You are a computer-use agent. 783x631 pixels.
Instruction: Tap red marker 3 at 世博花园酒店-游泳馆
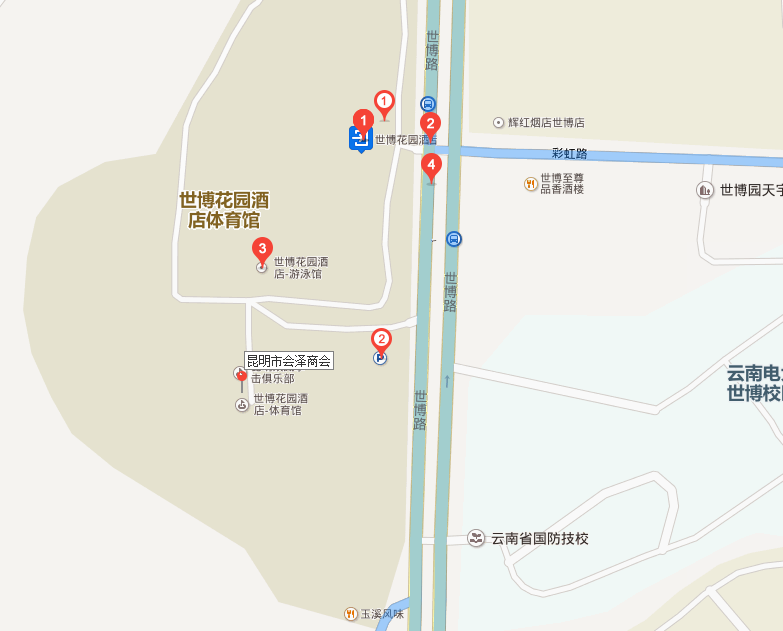pos(261,249)
